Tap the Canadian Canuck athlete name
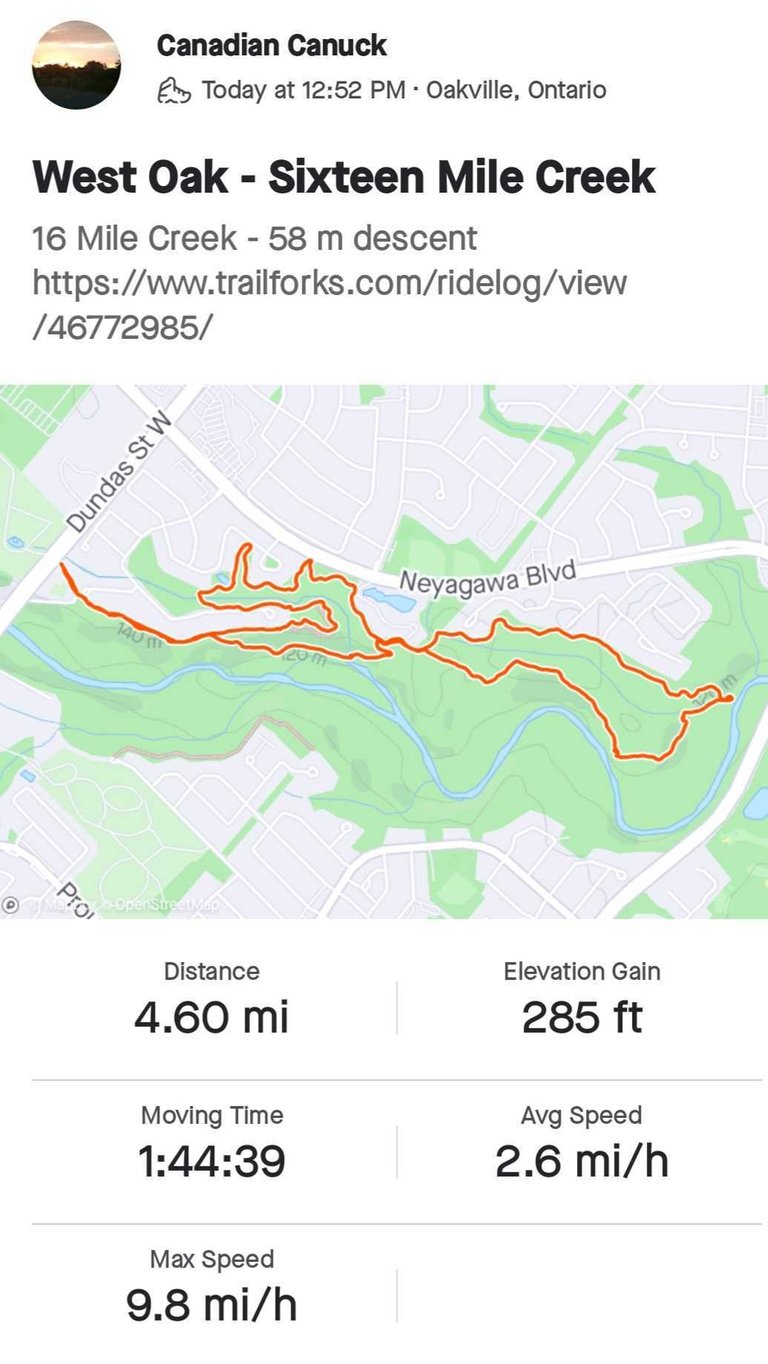Viewport: 768px width, 1364px height. click(x=271, y=45)
